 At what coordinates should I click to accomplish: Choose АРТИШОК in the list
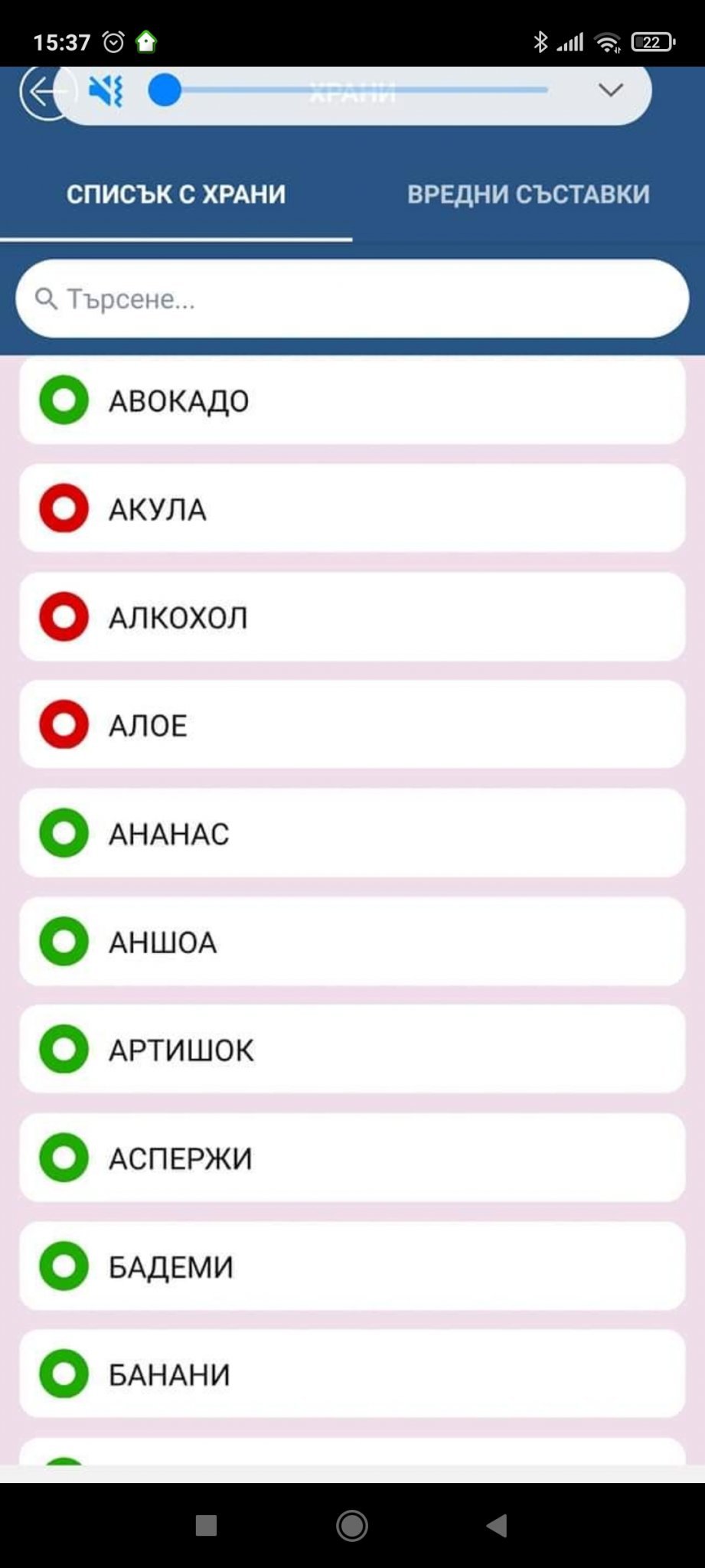352,1050
